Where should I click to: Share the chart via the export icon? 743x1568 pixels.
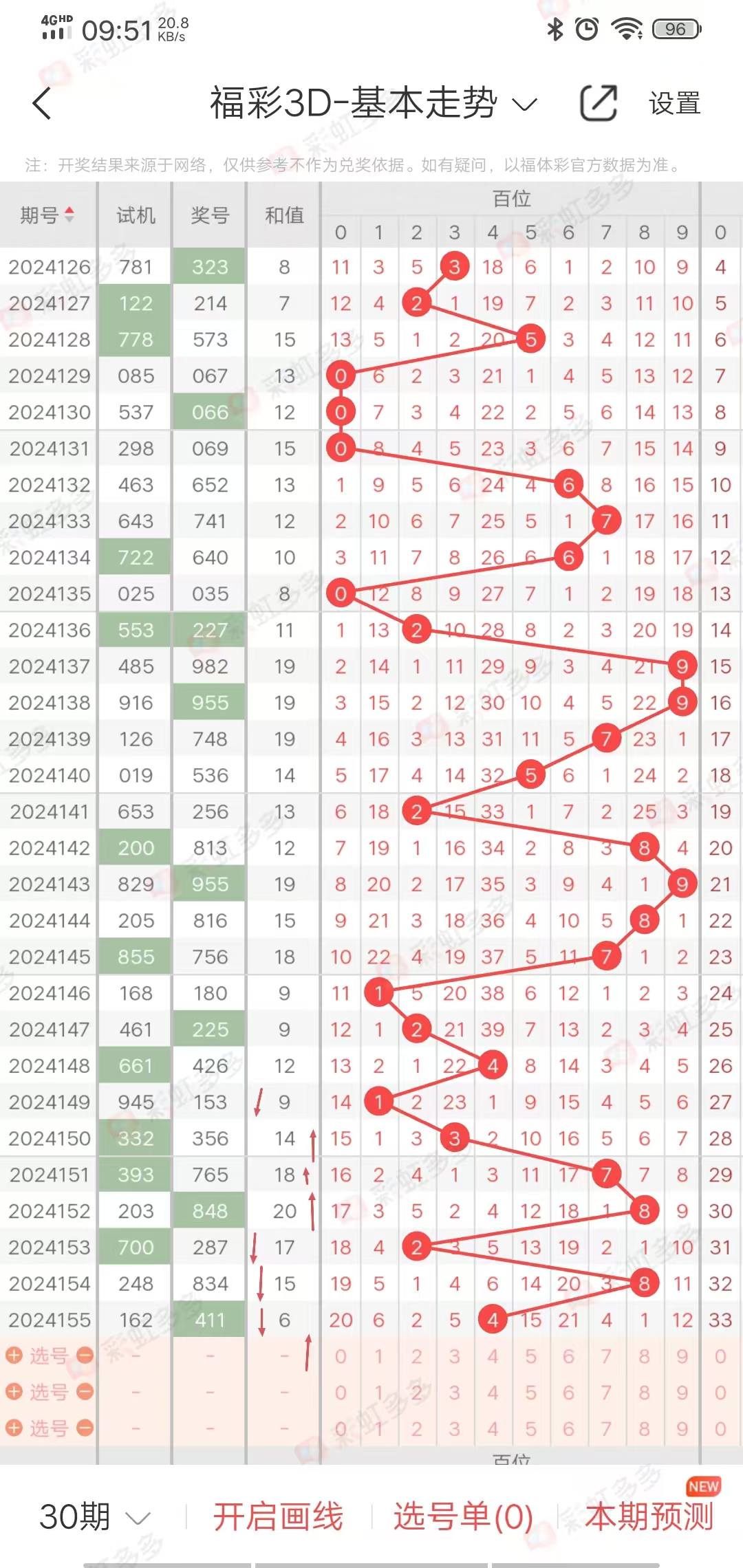[x=599, y=104]
